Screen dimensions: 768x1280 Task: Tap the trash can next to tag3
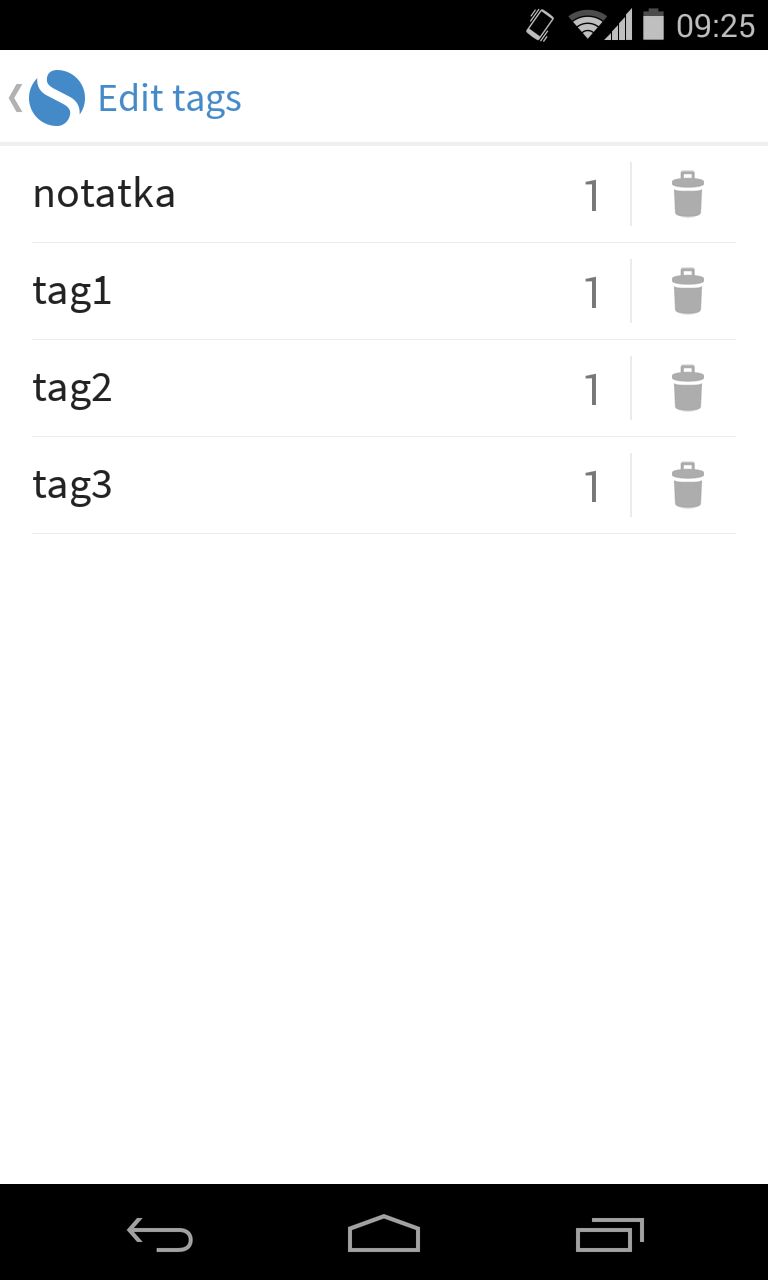click(x=687, y=485)
